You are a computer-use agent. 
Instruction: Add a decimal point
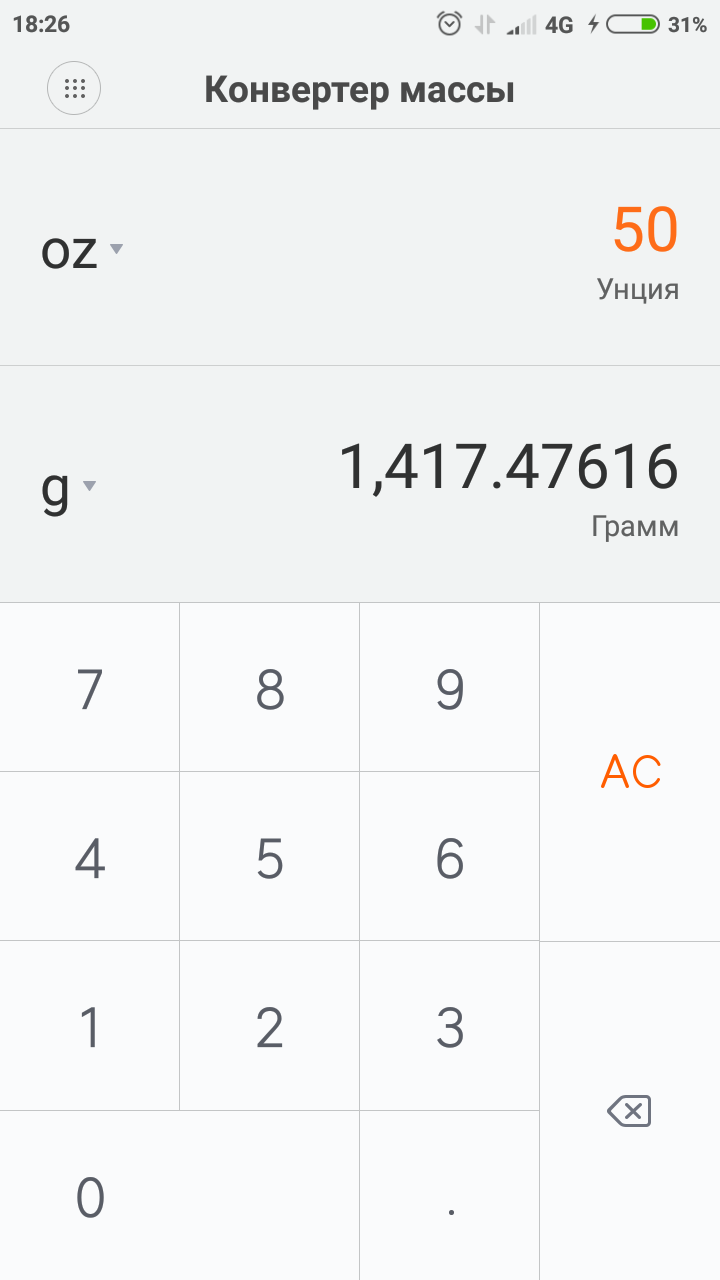[450, 1197]
